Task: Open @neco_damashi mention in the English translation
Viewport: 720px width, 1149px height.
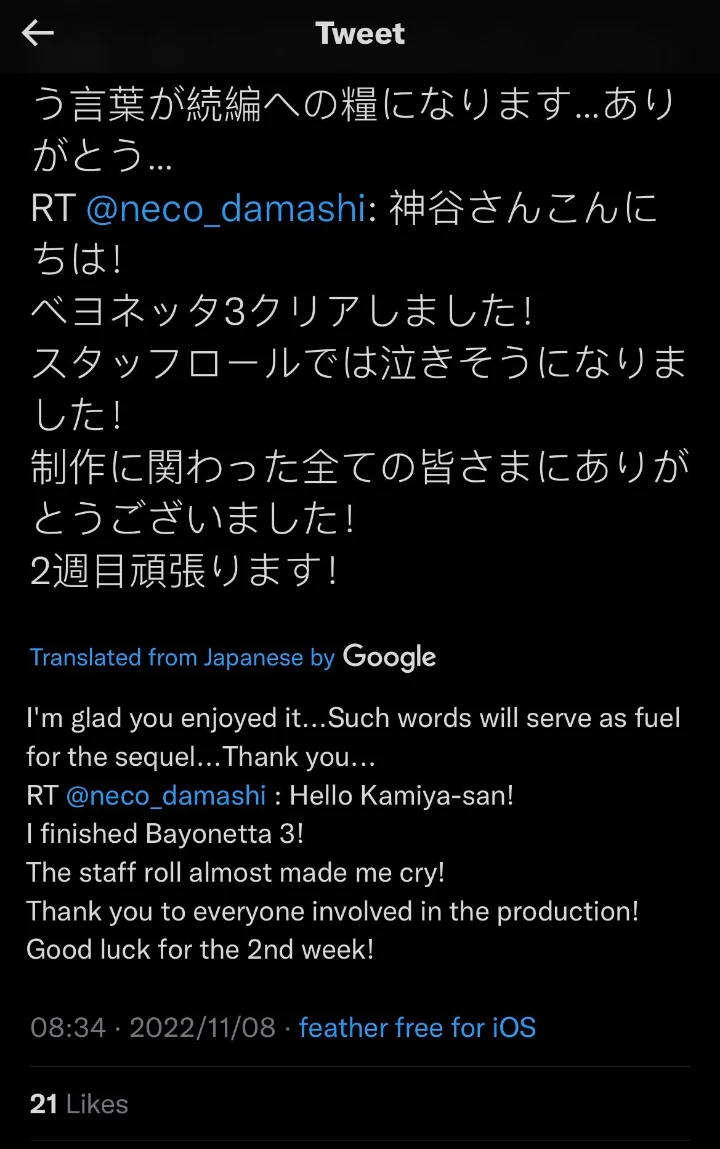Action: 166,796
